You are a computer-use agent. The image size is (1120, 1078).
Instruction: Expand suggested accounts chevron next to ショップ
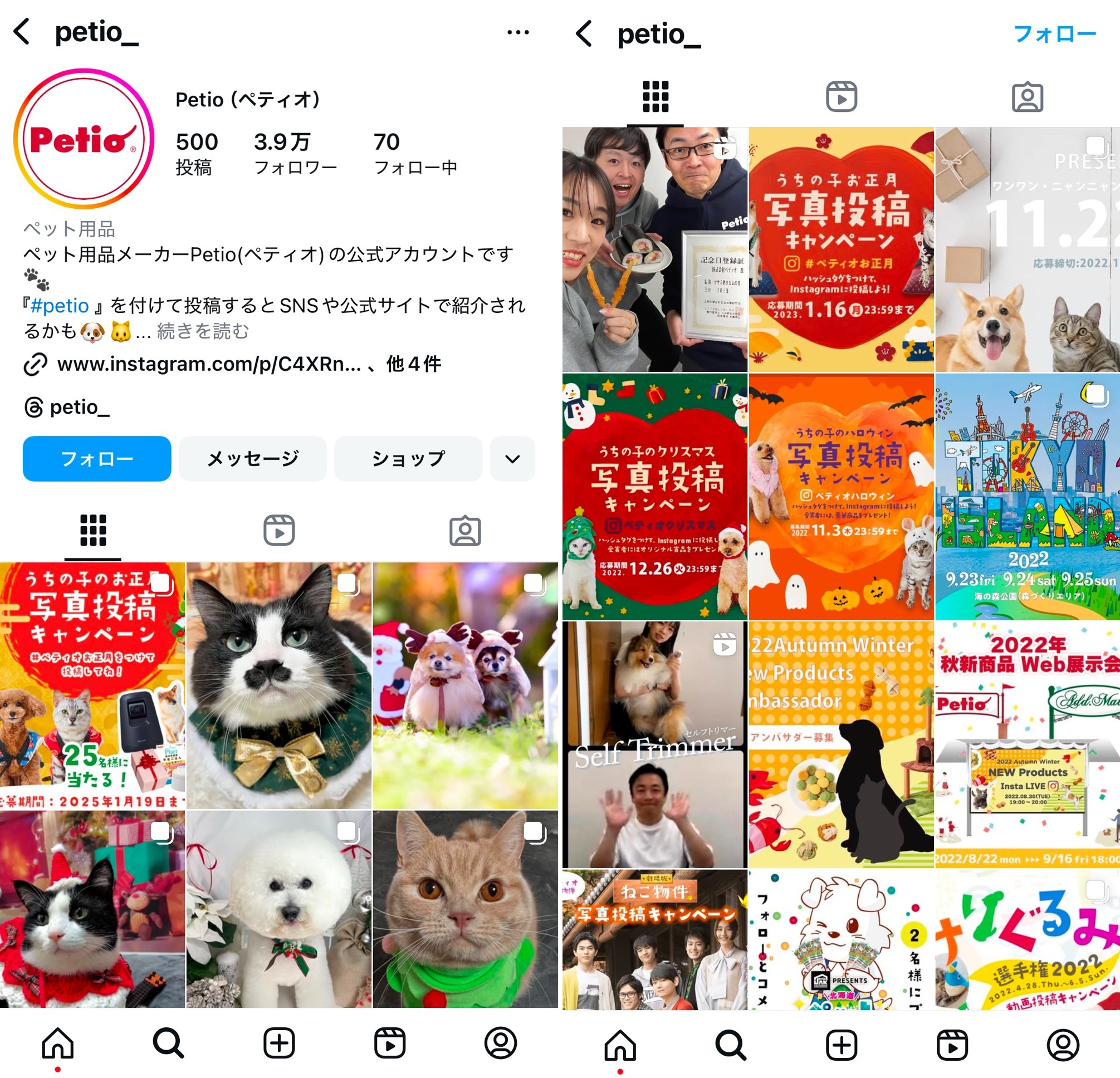click(x=512, y=459)
